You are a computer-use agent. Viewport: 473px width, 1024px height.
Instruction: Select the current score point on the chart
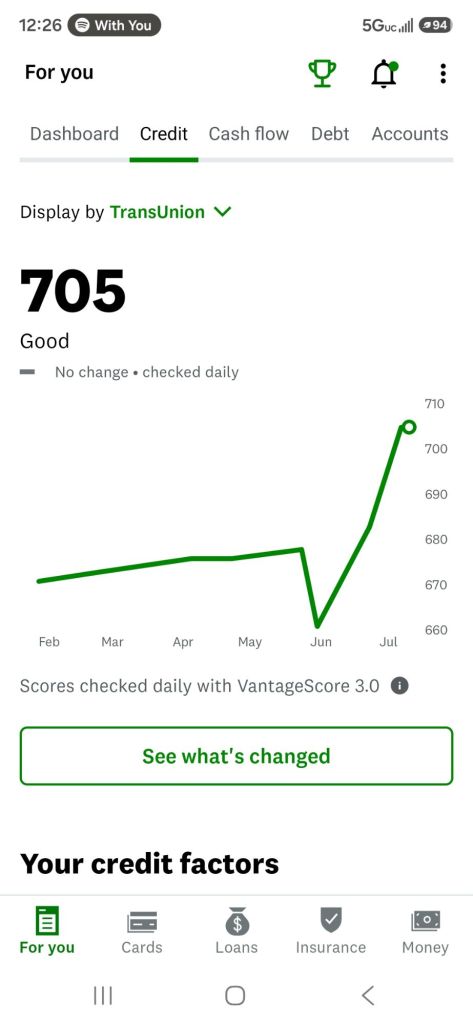point(409,426)
